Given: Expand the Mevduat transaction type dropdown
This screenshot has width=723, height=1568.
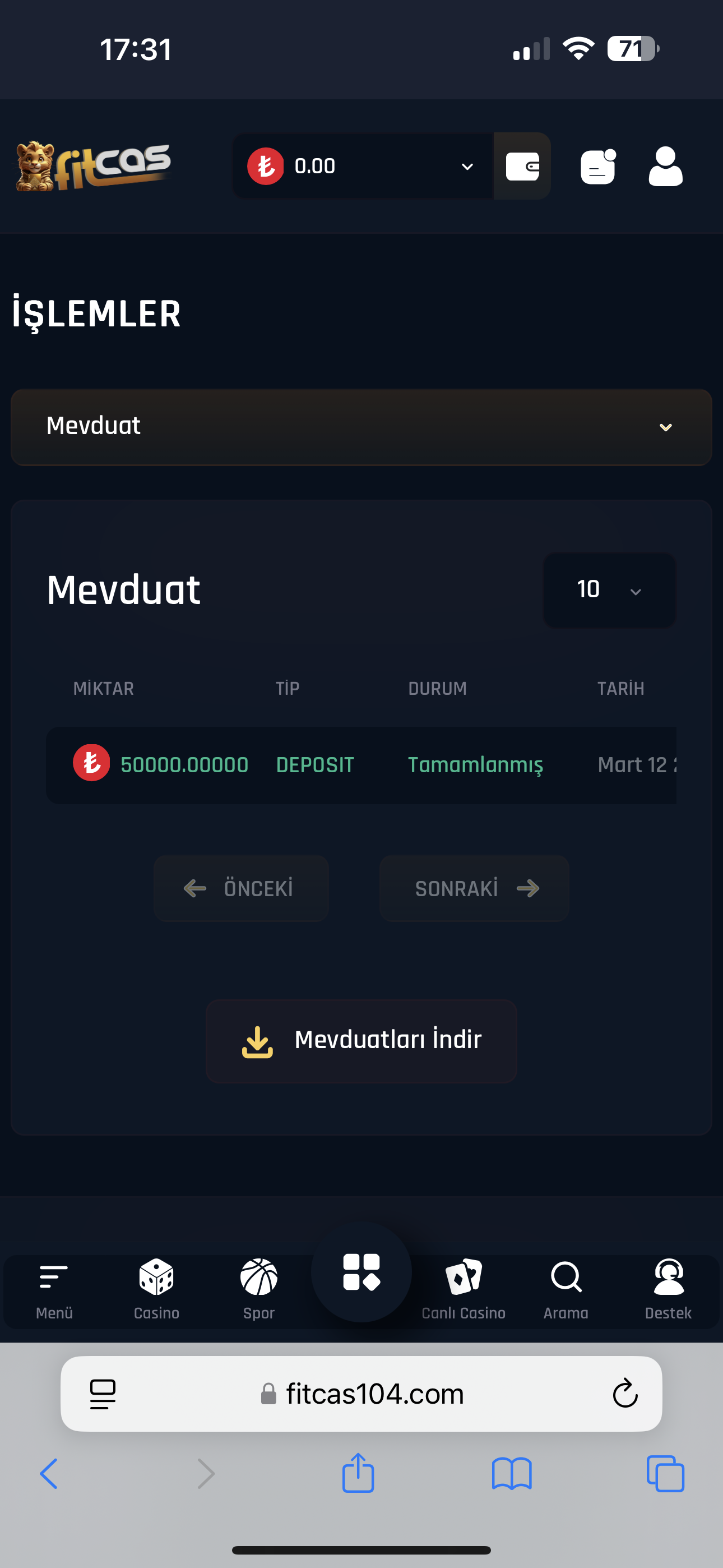Looking at the screenshot, I should [x=361, y=427].
